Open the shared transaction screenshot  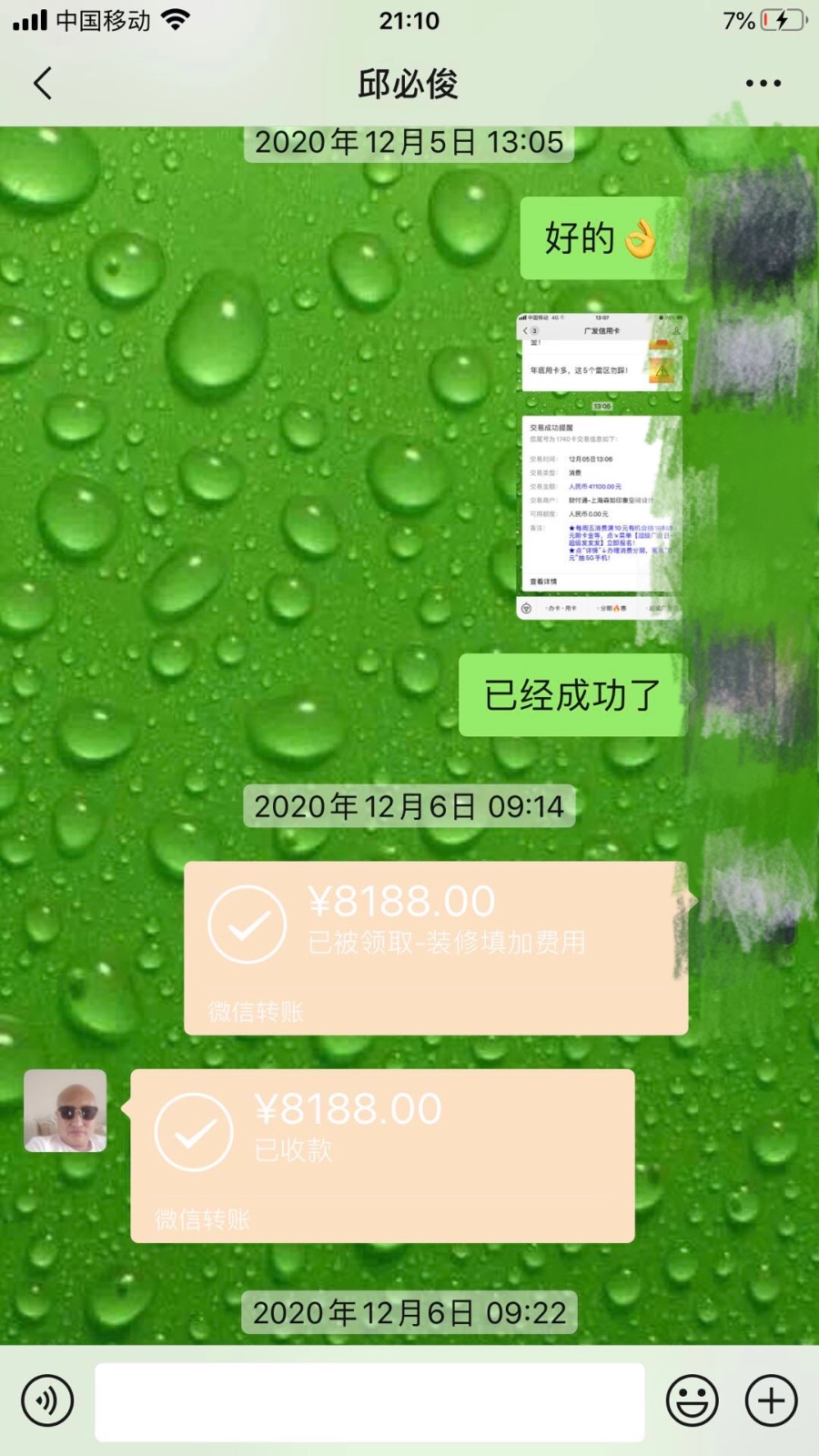pyautogui.click(x=601, y=466)
